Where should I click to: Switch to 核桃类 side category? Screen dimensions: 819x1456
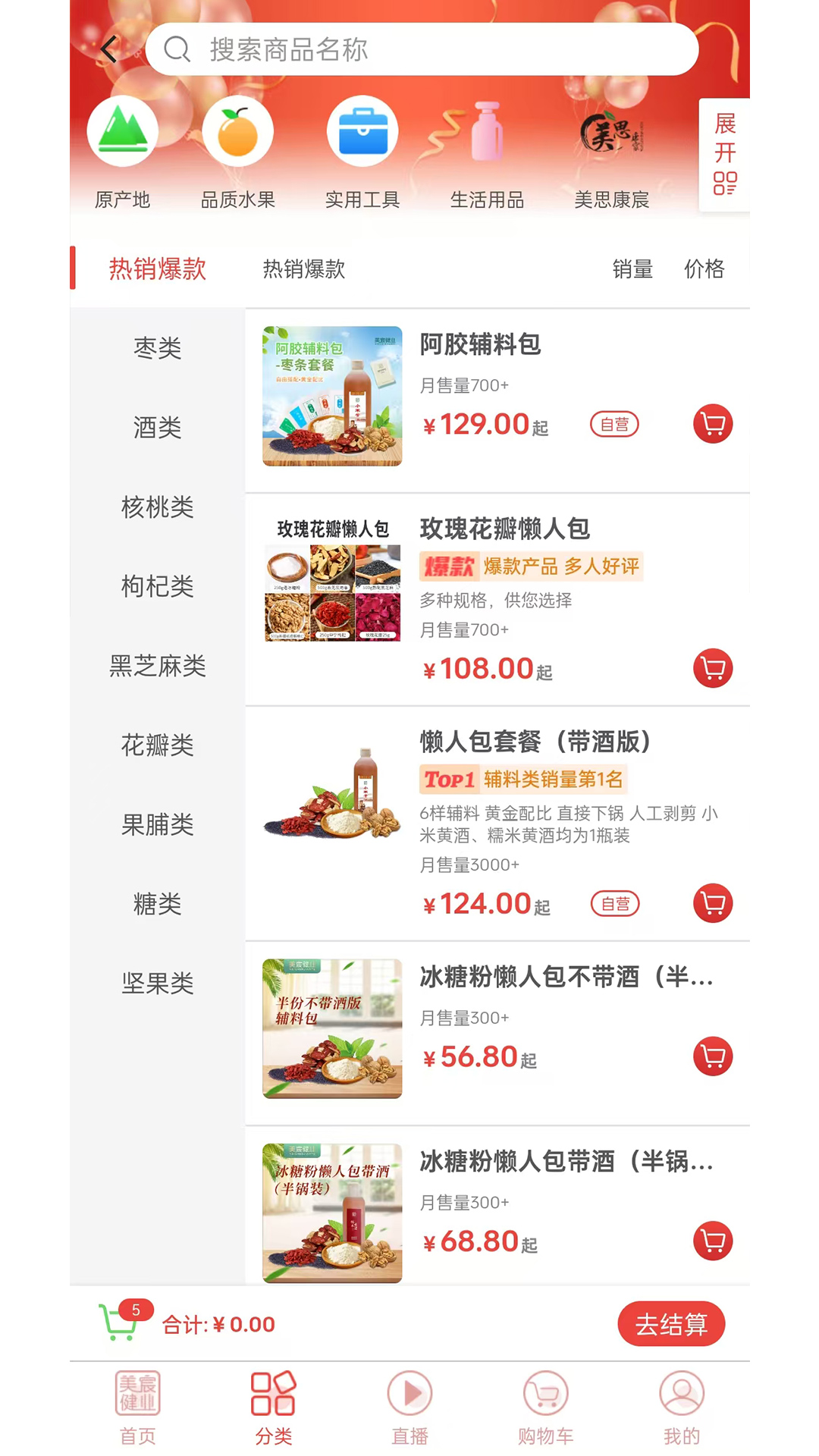(x=158, y=507)
